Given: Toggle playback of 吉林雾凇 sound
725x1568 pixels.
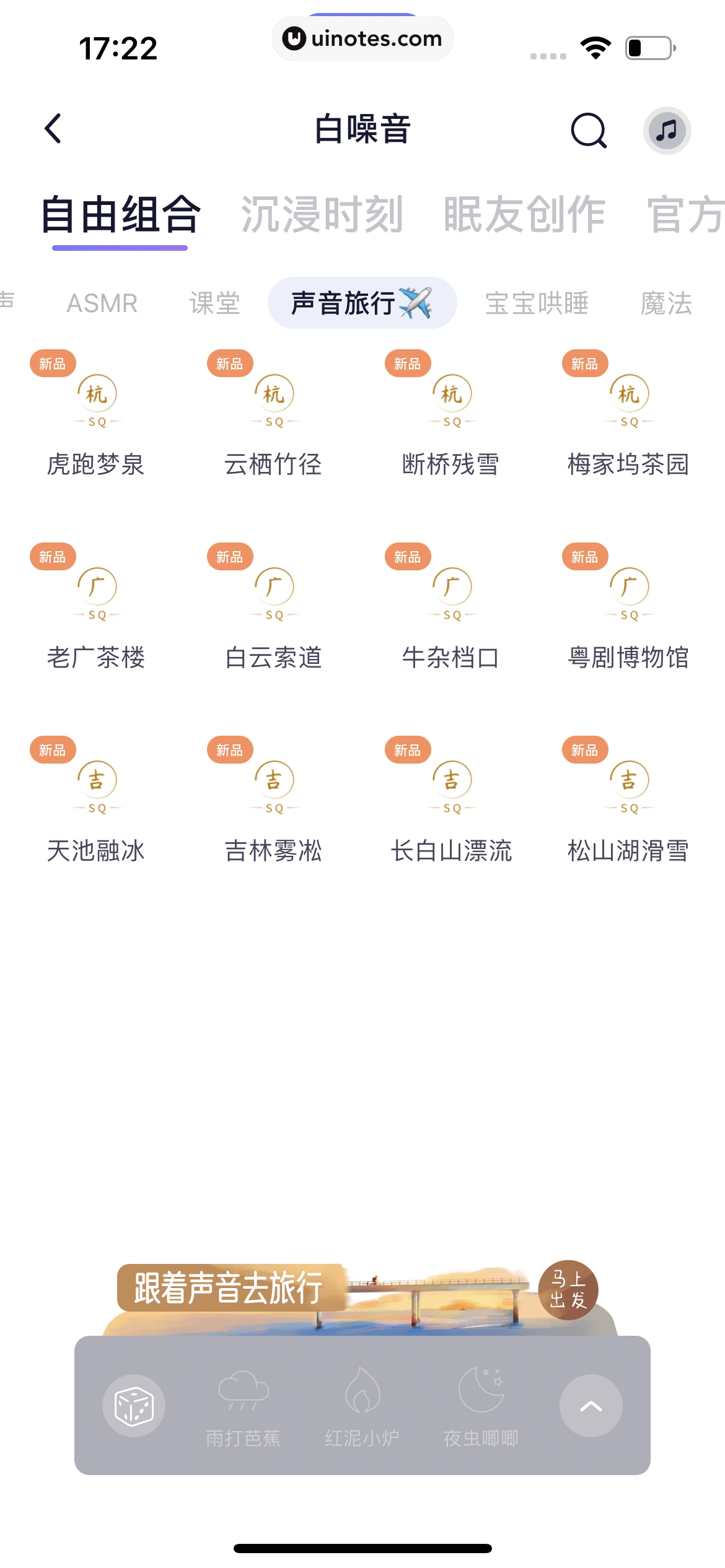Looking at the screenshot, I should (x=275, y=785).
